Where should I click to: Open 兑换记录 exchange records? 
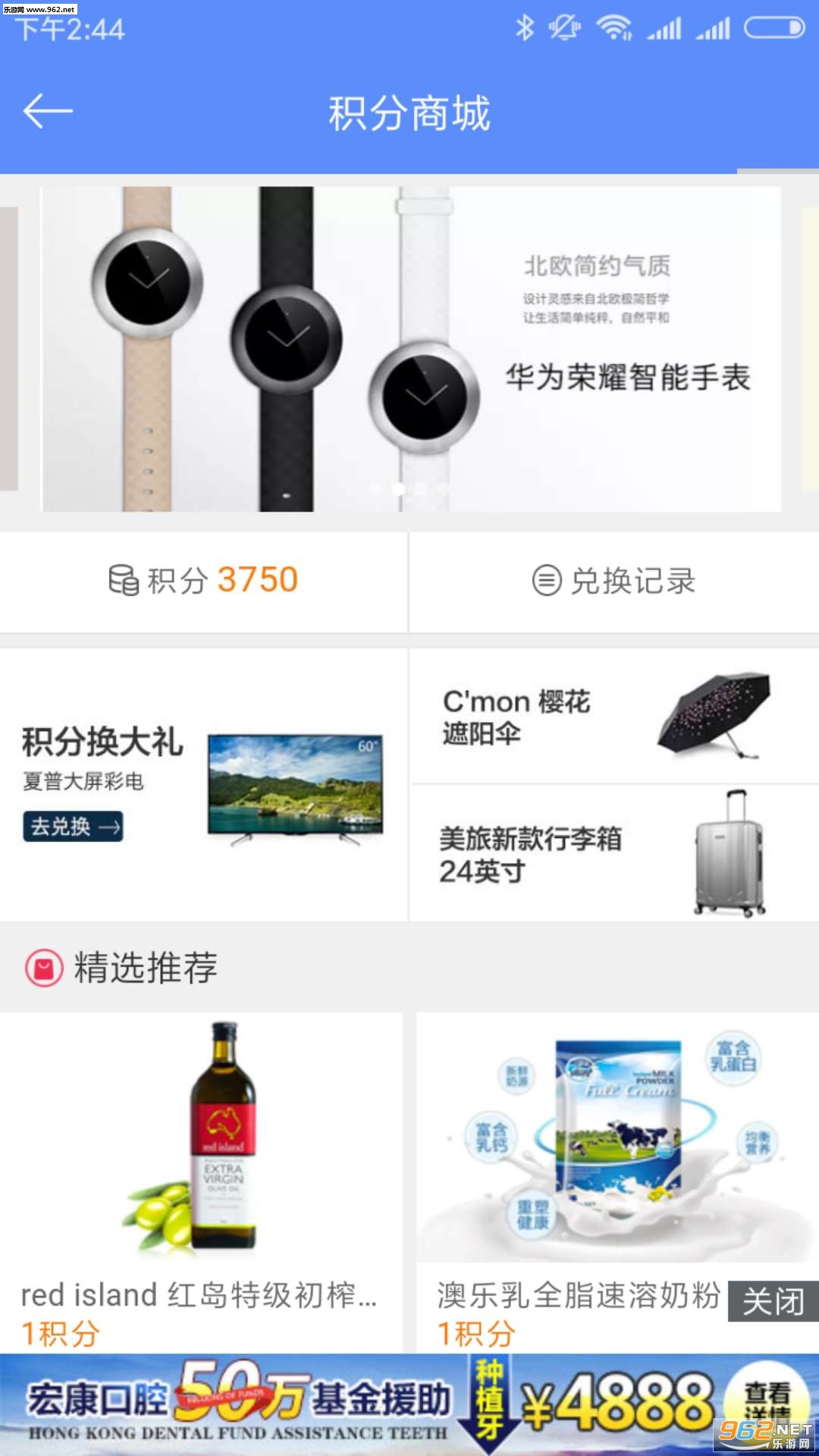click(614, 581)
